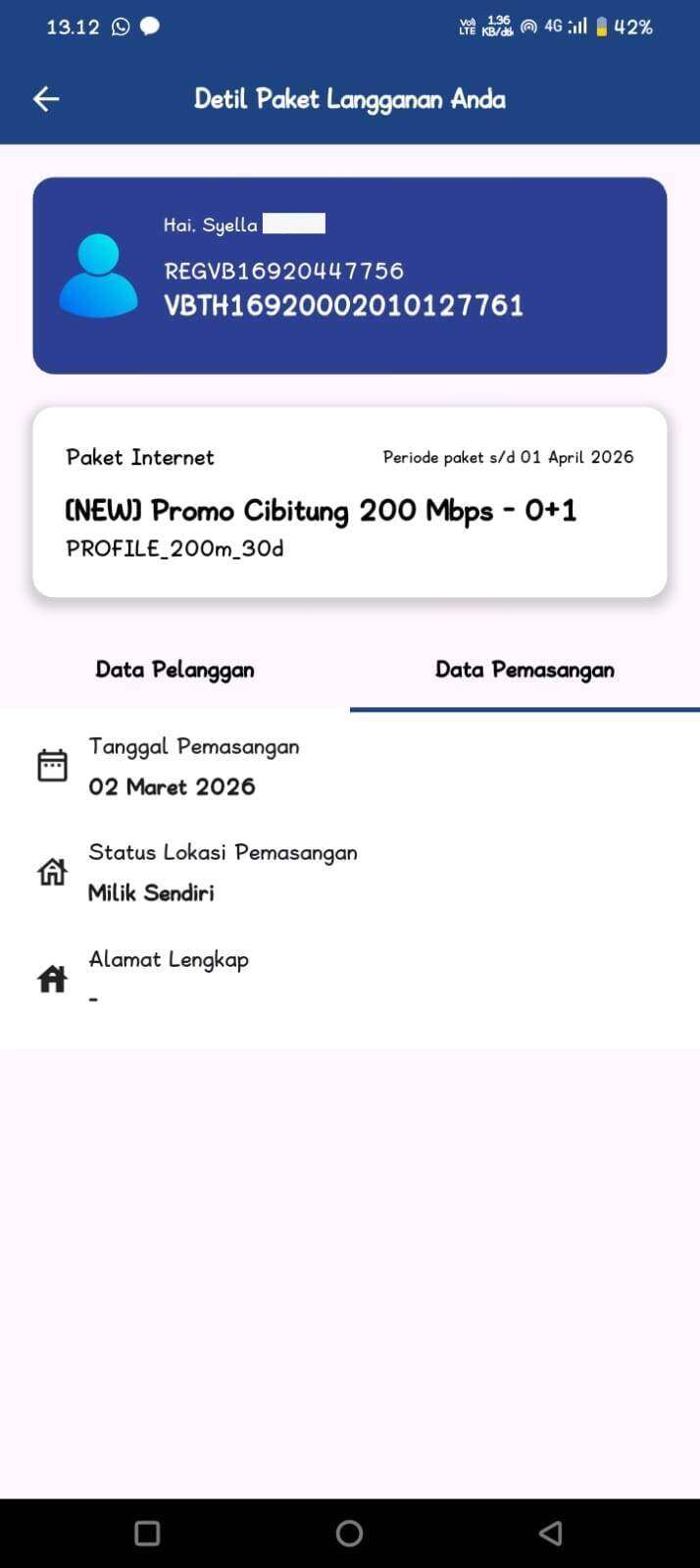Tap the system home button
The width and height of the screenshot is (700, 1568).
tap(349, 1533)
